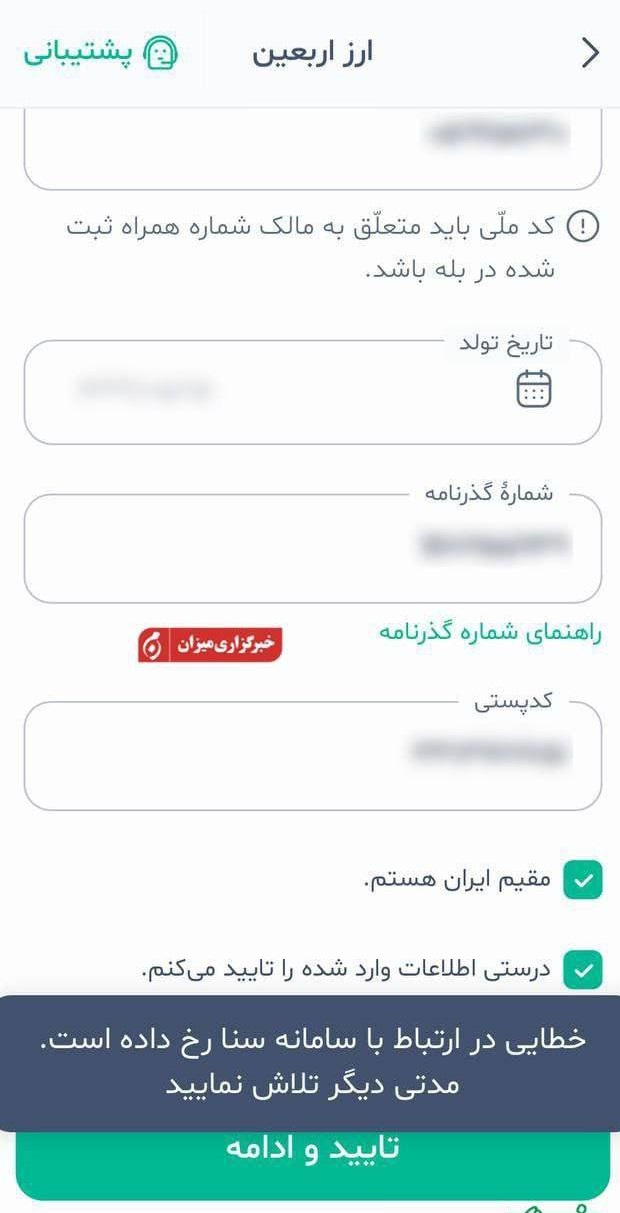The image size is (620, 1213).
Task: Edit the کدپستی field
Action: click(312, 755)
